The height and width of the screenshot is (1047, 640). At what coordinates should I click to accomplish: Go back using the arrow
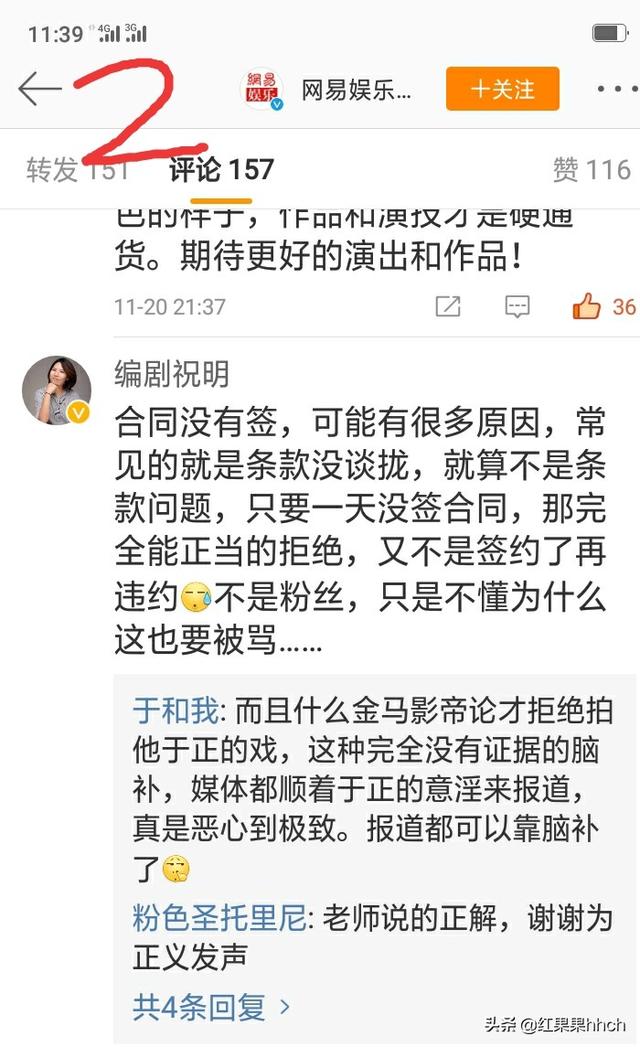(40, 89)
